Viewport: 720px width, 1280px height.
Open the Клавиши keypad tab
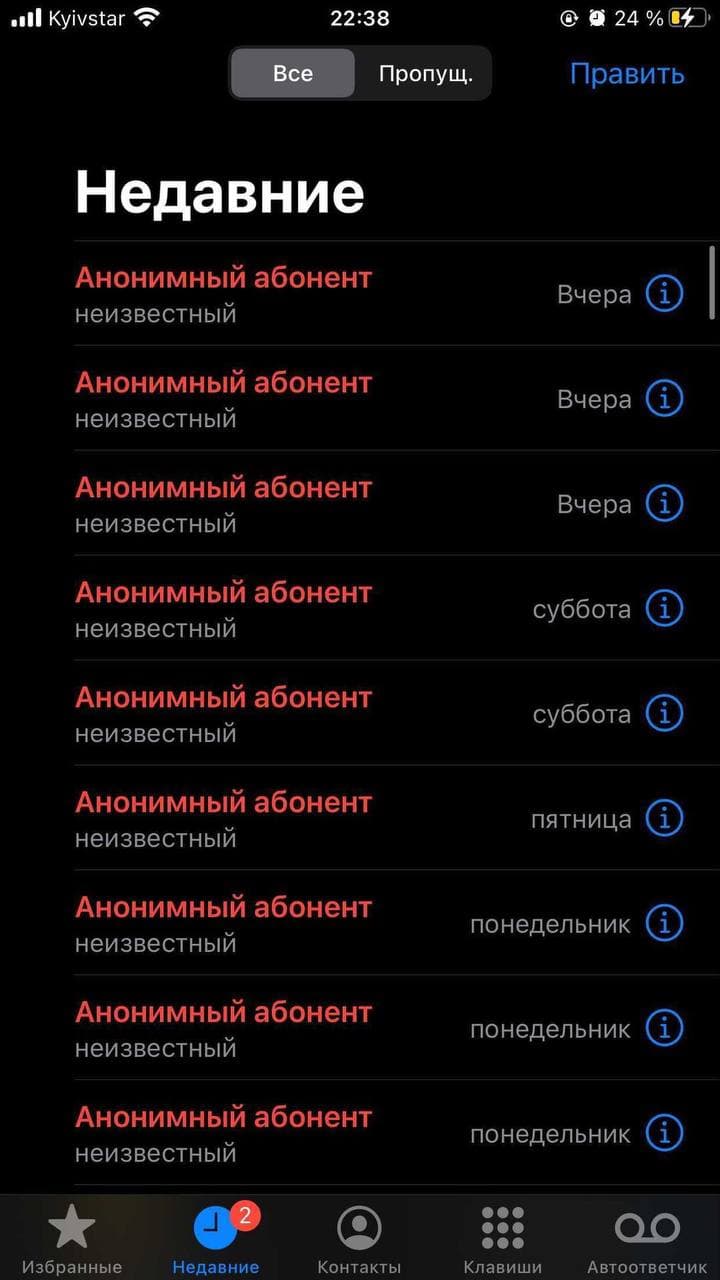503,1240
